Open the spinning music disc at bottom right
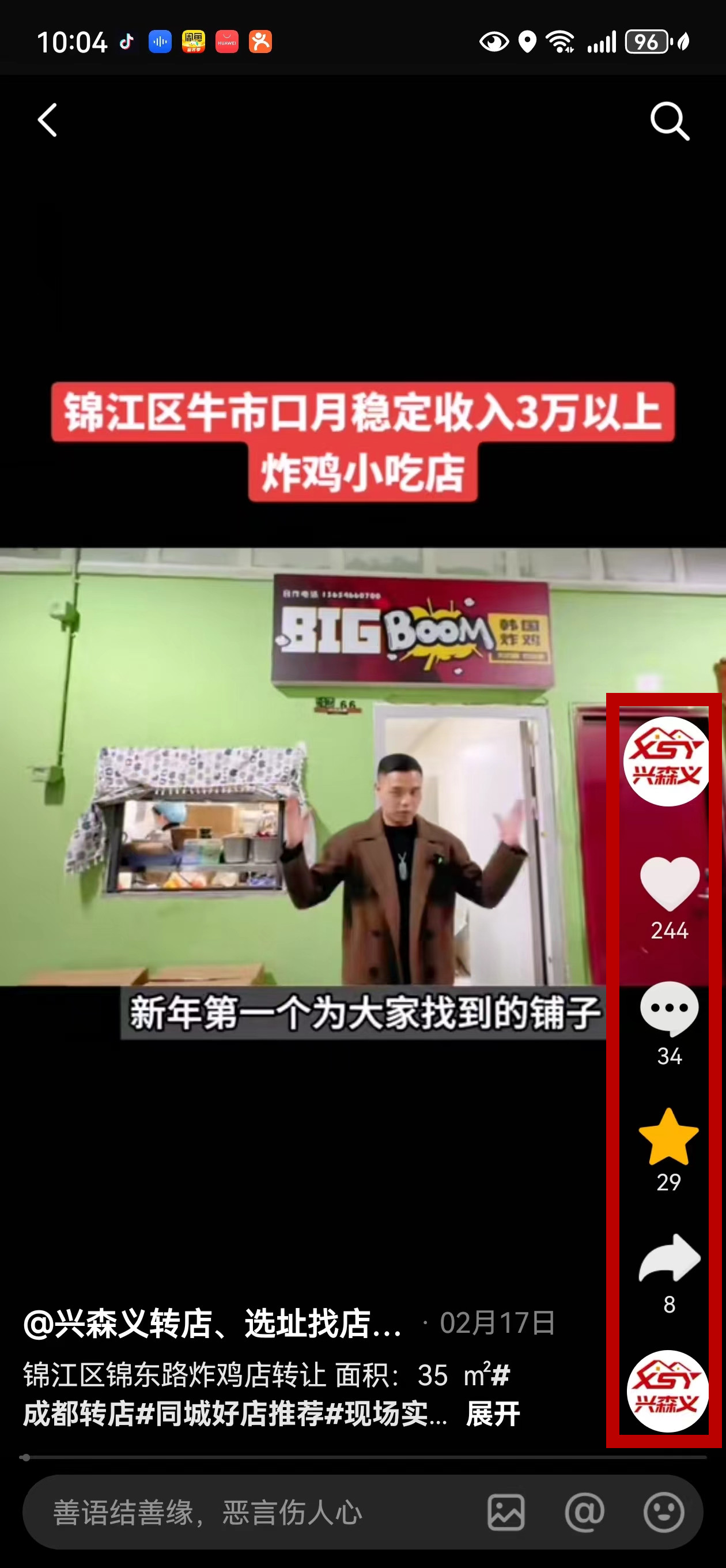This screenshot has width=726, height=1568. coord(668,1391)
